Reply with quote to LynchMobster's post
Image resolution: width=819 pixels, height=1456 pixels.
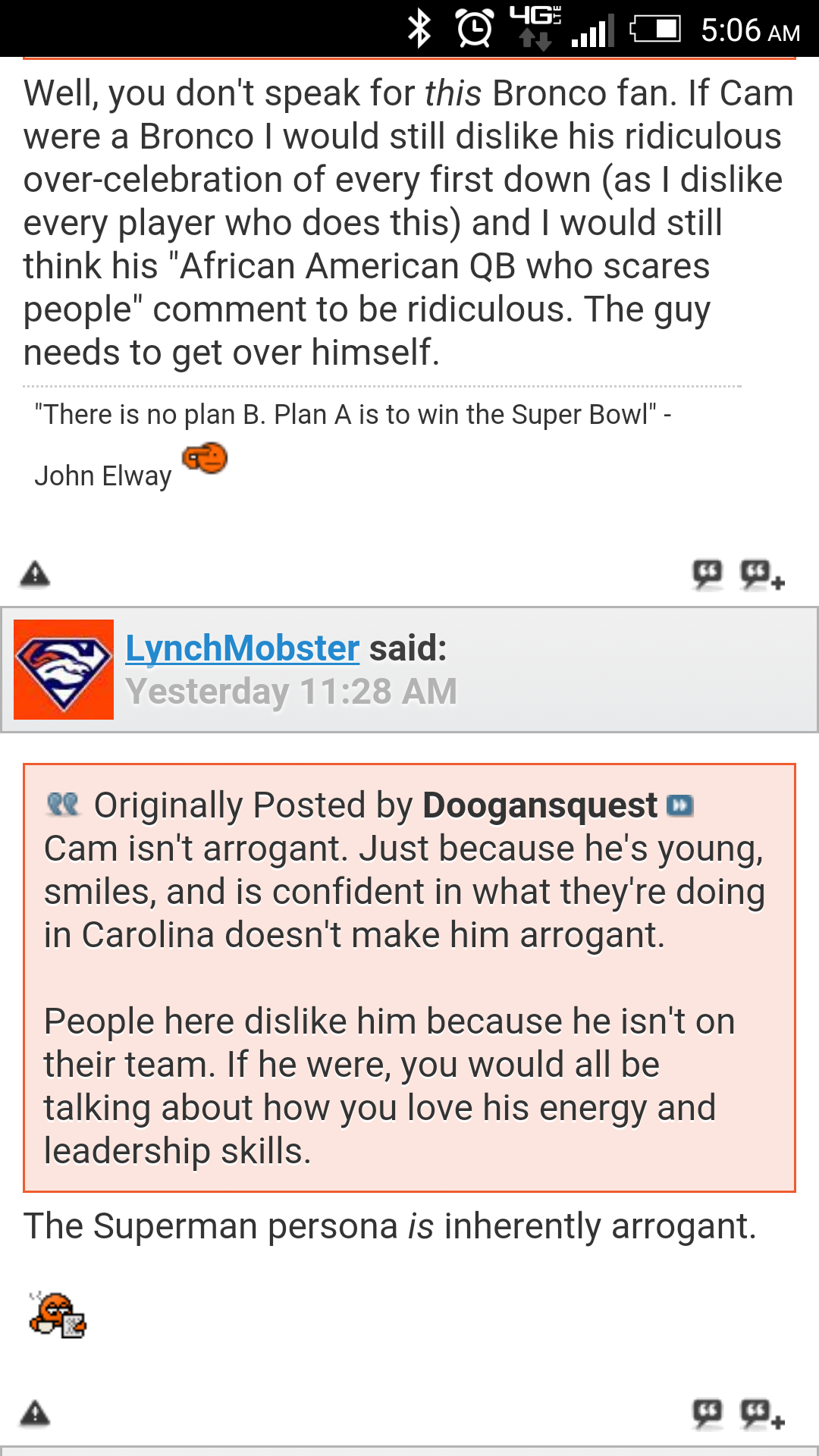[708, 1414]
